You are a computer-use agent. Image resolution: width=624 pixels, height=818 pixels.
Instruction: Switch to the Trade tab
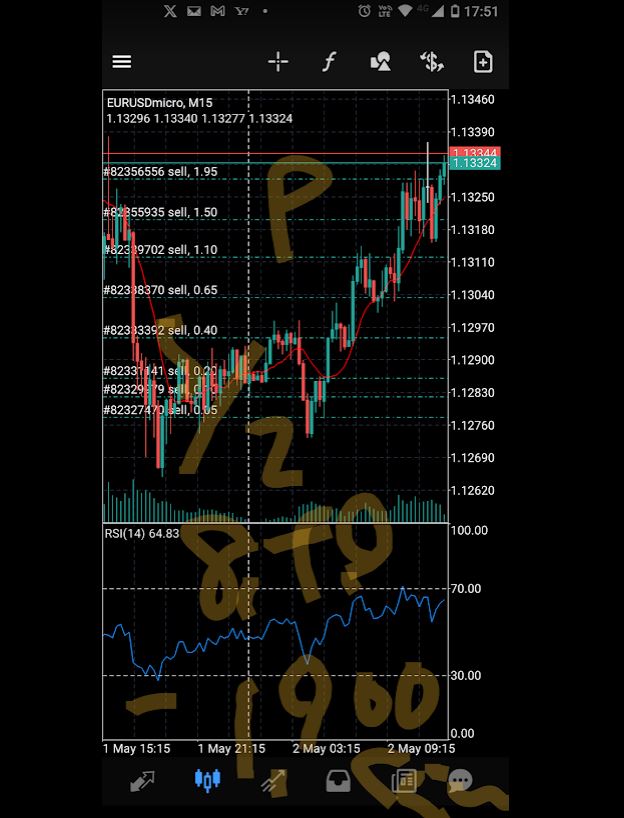pyautogui.click(x=272, y=781)
